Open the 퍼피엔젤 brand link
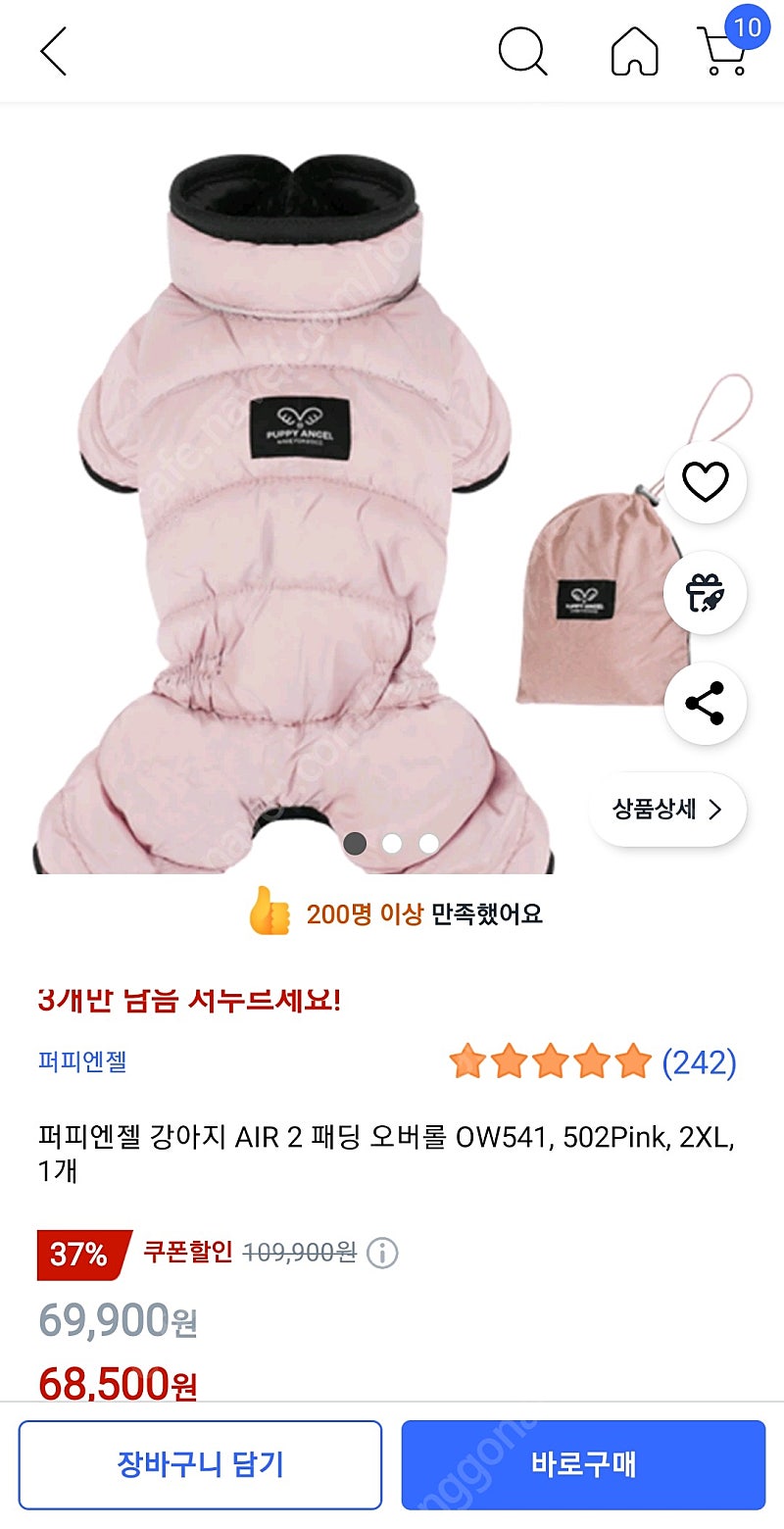784x1529 pixels. [82, 1061]
